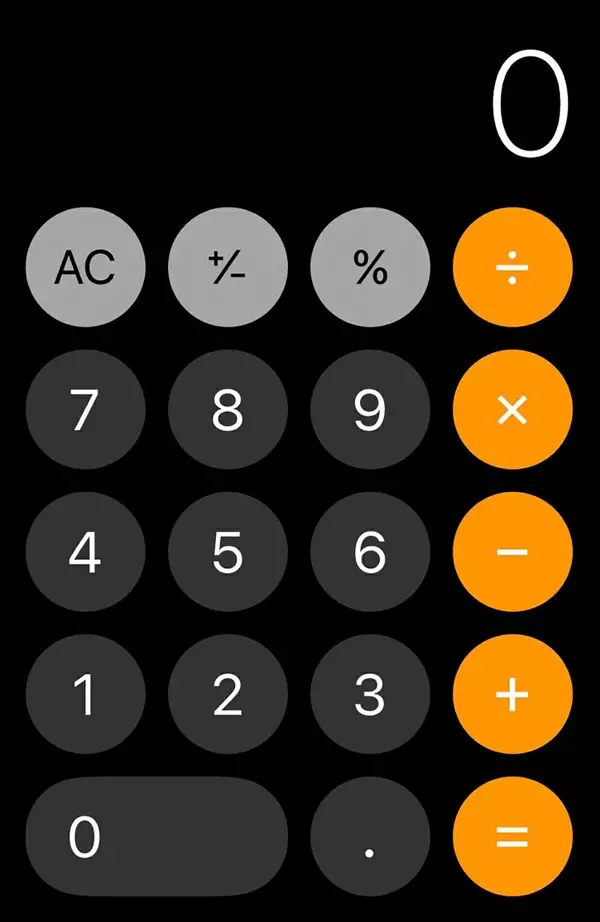Add a decimal point

[x=370, y=837]
